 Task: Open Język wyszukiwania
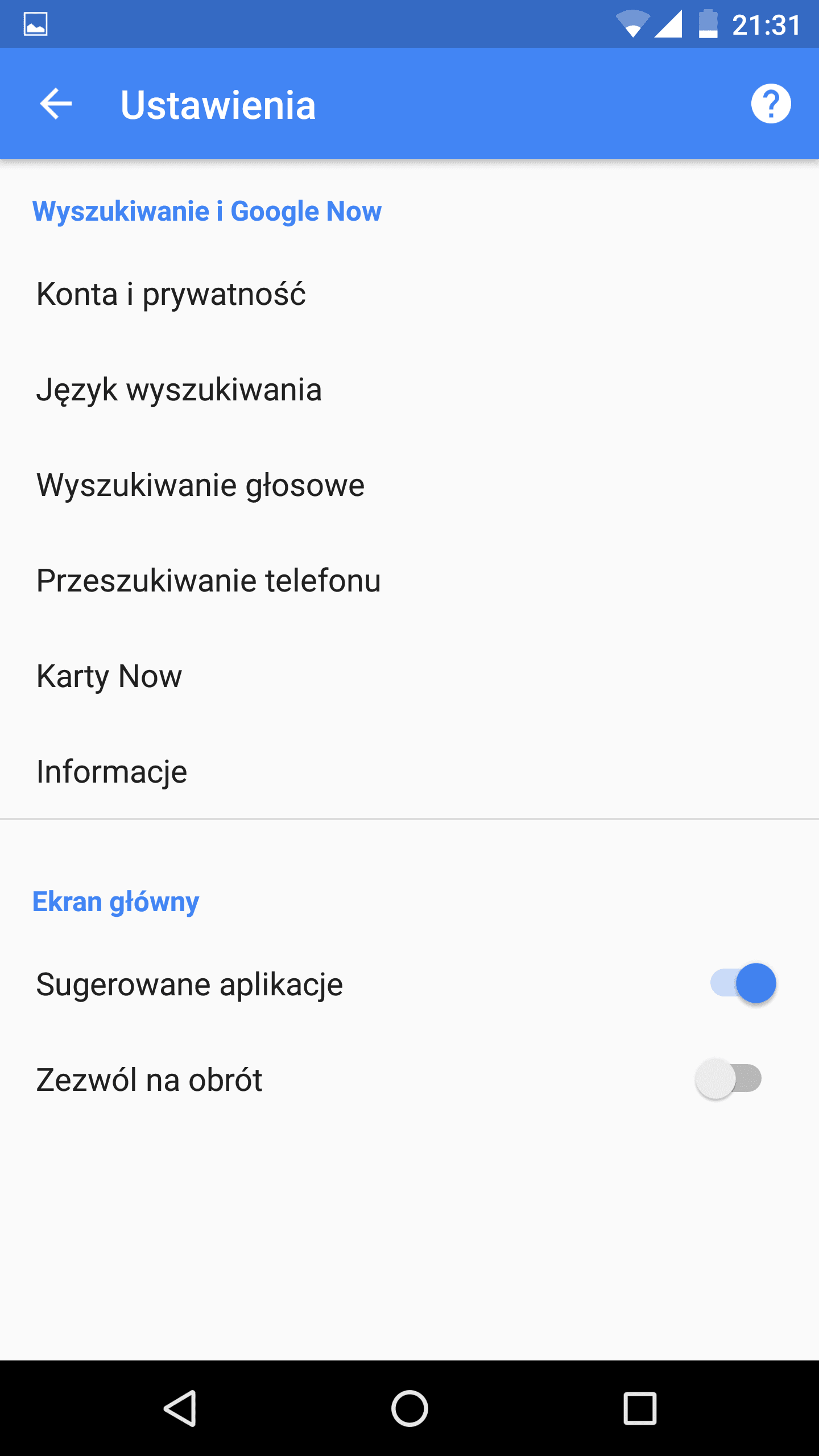pyautogui.click(x=179, y=390)
